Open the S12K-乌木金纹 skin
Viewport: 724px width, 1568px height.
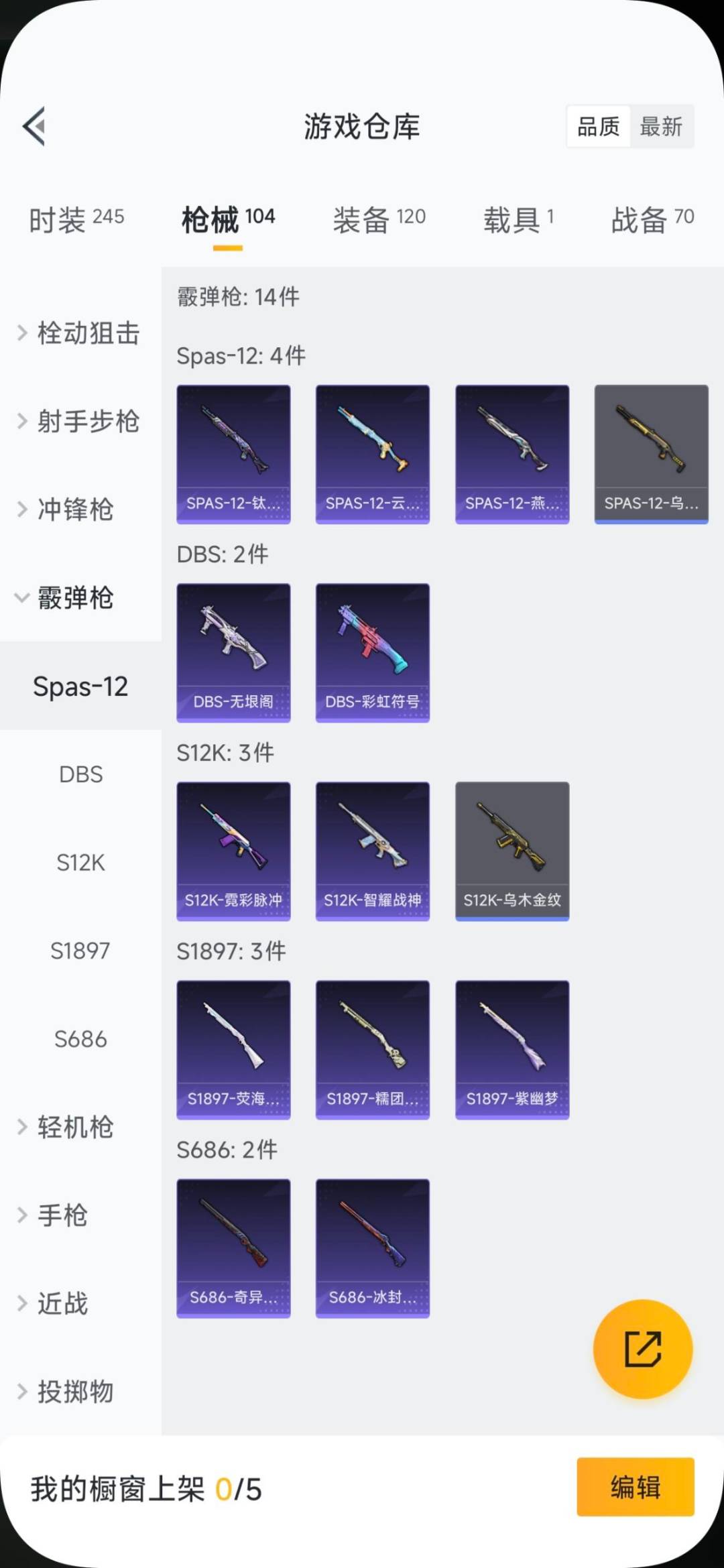[x=511, y=849]
